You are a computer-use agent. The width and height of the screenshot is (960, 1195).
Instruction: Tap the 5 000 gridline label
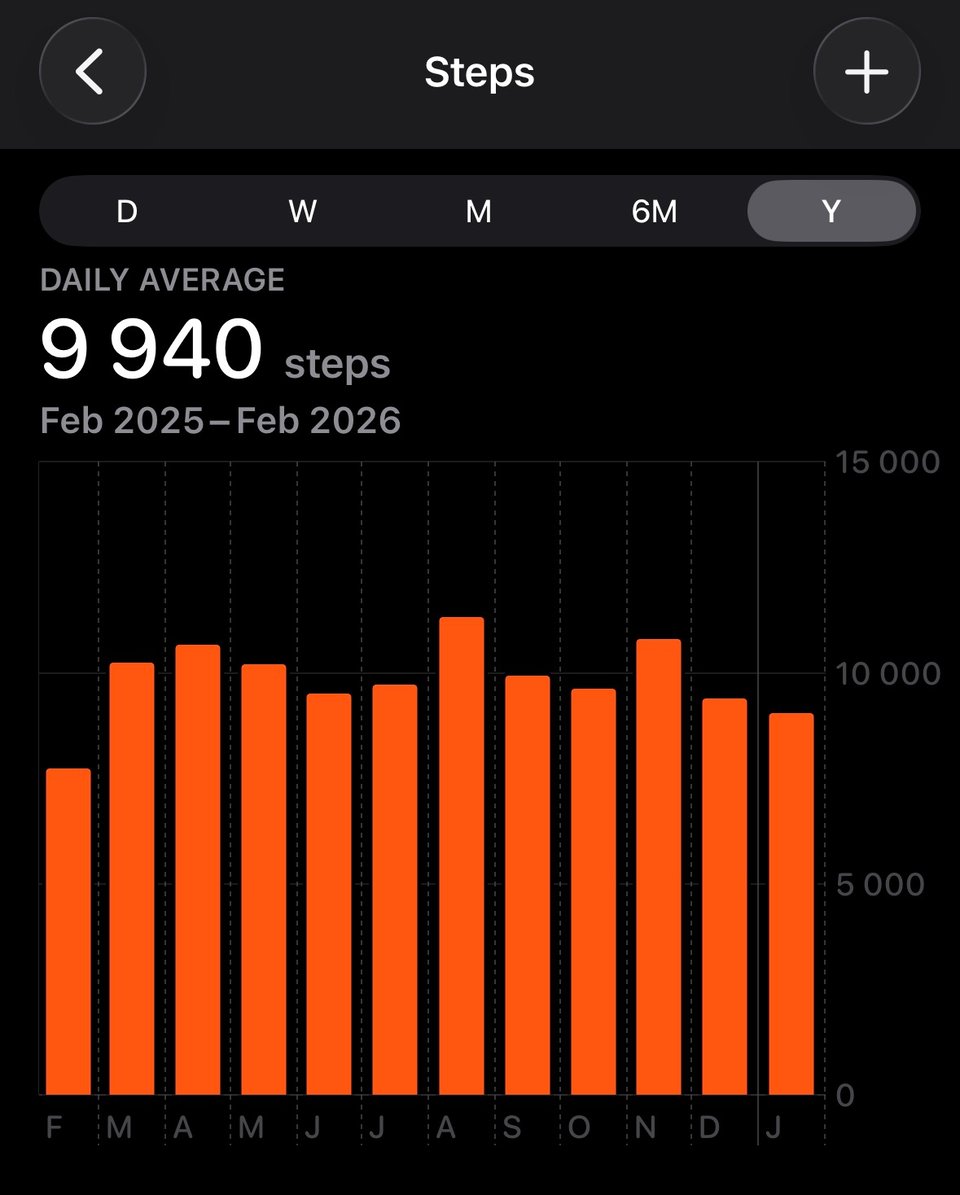tap(880, 882)
